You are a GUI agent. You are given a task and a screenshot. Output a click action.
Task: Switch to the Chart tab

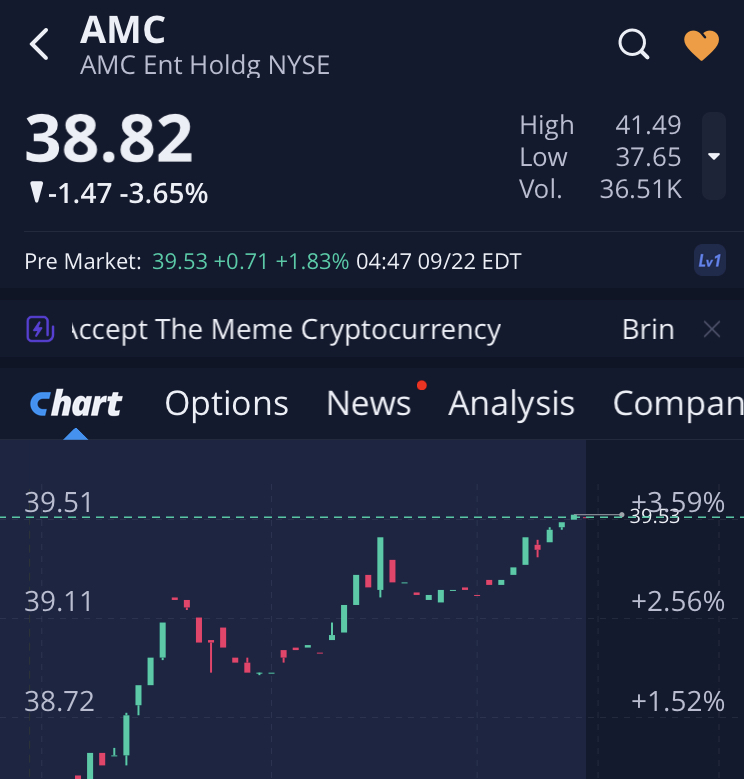click(76, 403)
